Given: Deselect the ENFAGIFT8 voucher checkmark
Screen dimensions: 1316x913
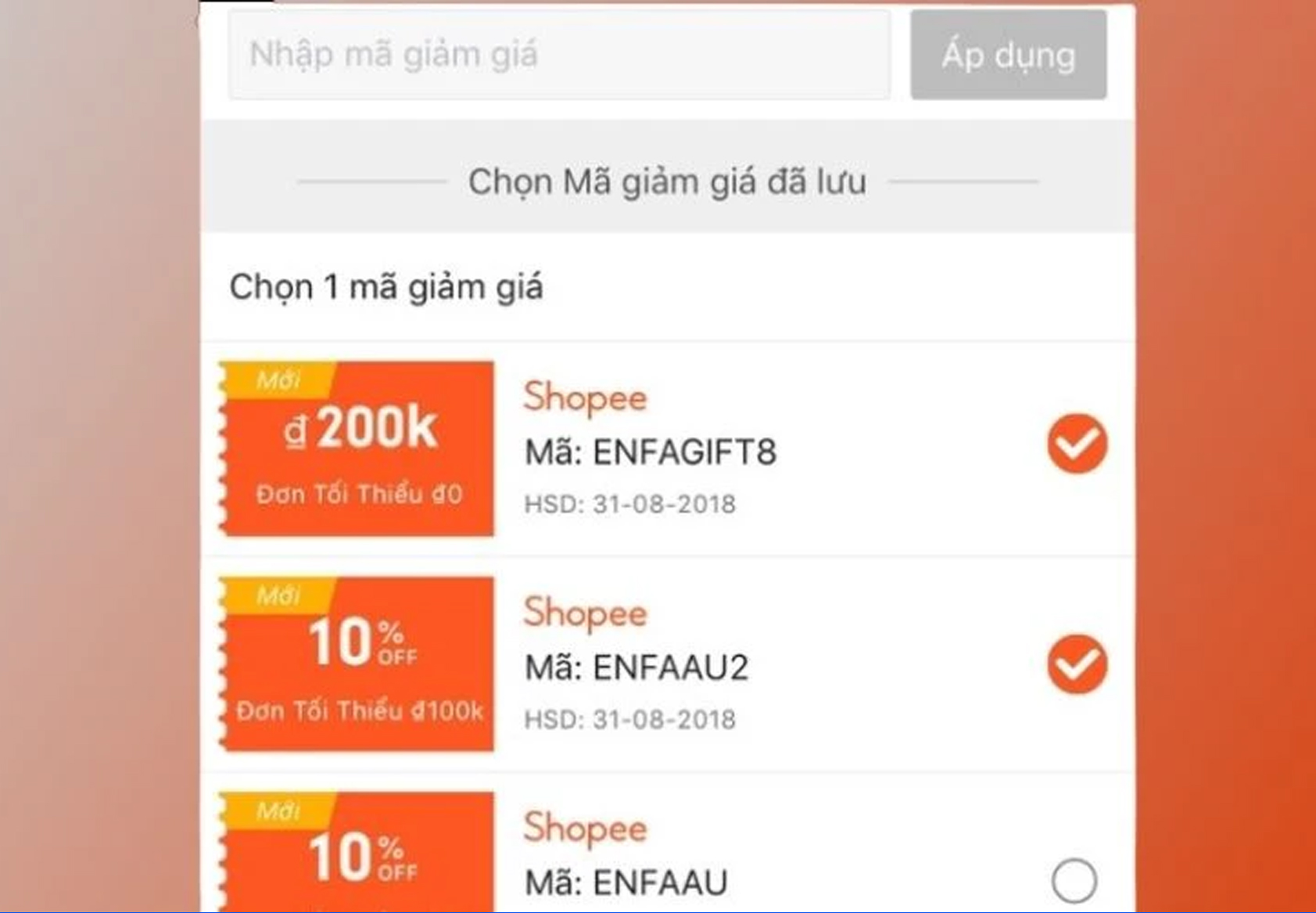Looking at the screenshot, I should pyautogui.click(x=1077, y=444).
